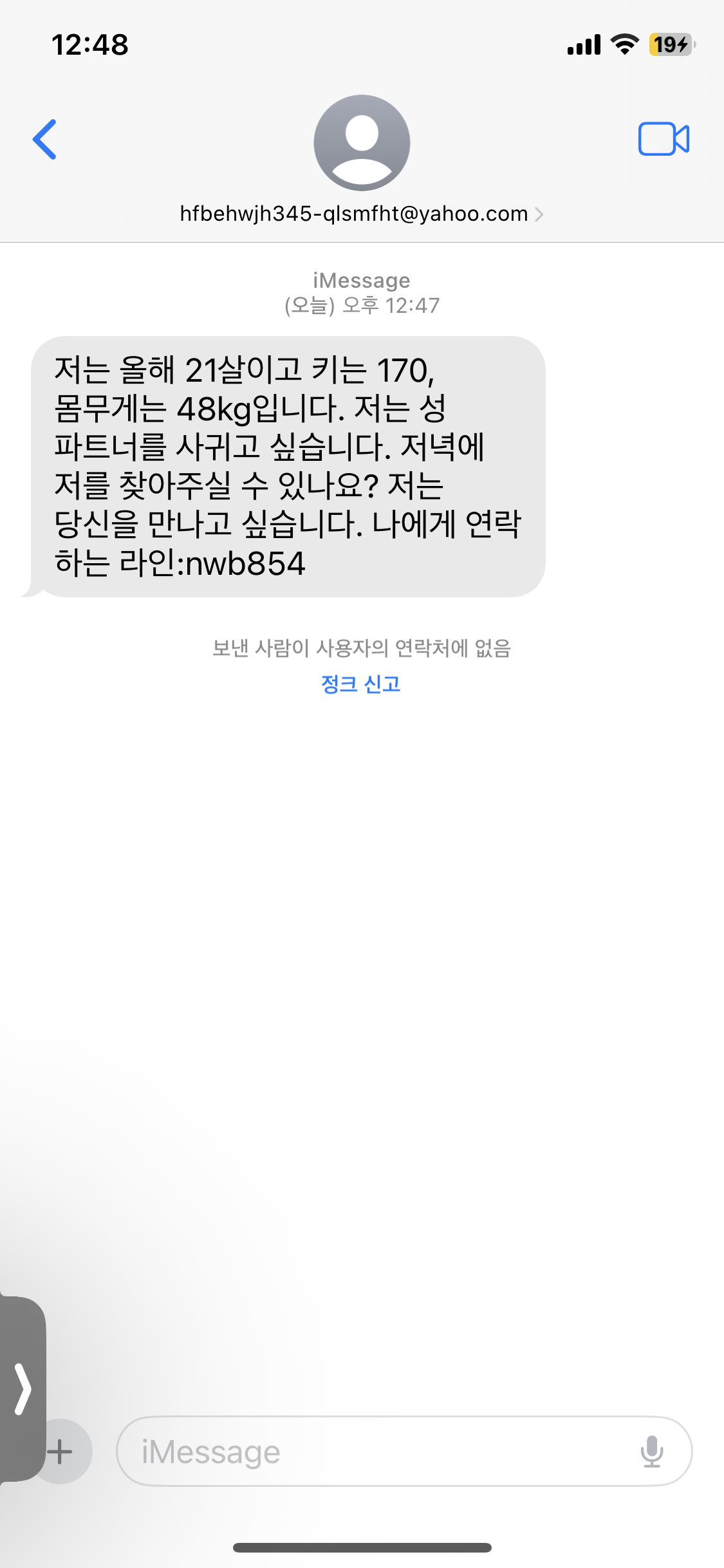Expand the side panel arrow handle
Viewport: 724px width, 1568px height.
pyautogui.click(x=23, y=1388)
